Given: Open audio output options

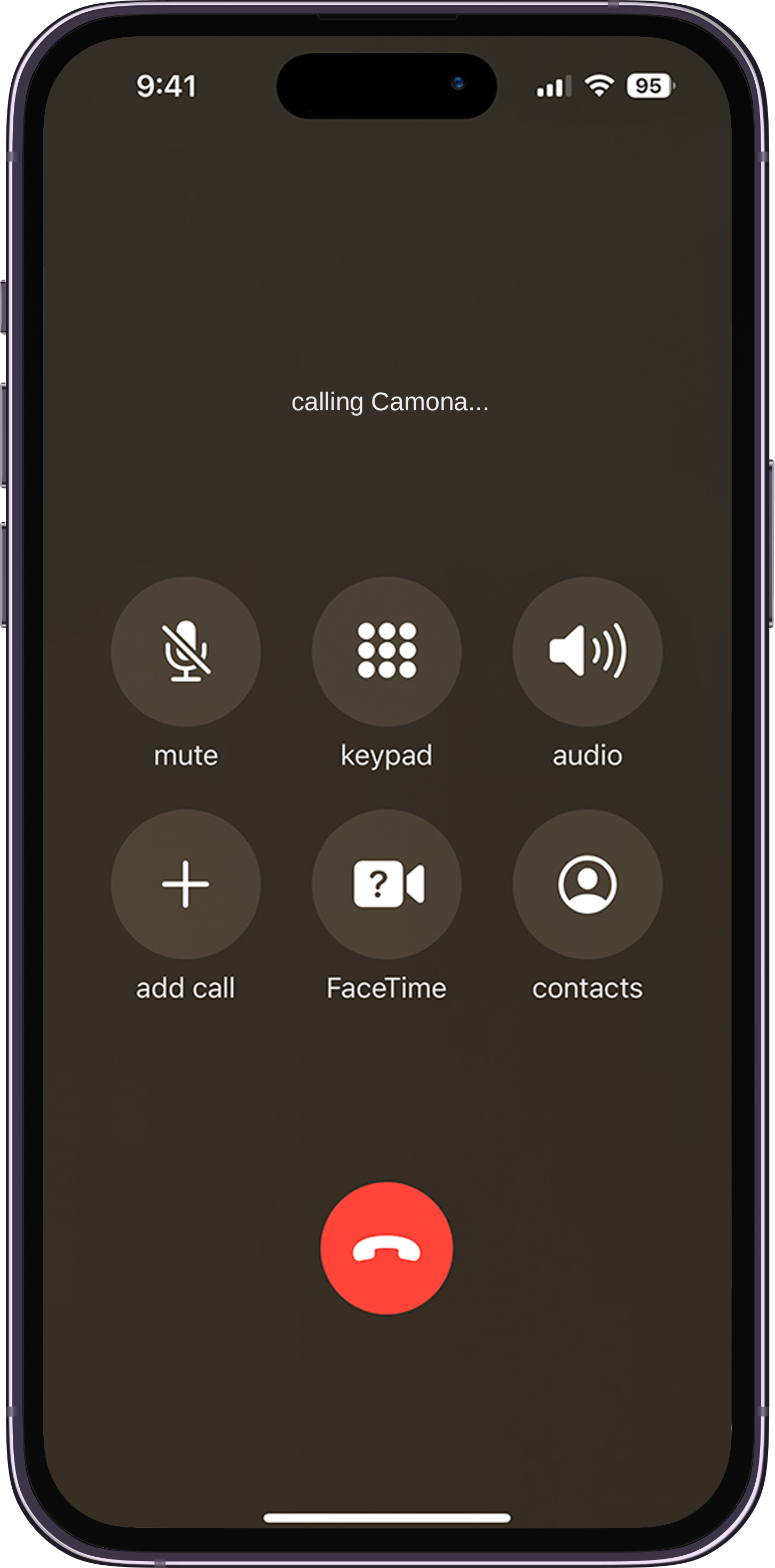Looking at the screenshot, I should [587, 651].
